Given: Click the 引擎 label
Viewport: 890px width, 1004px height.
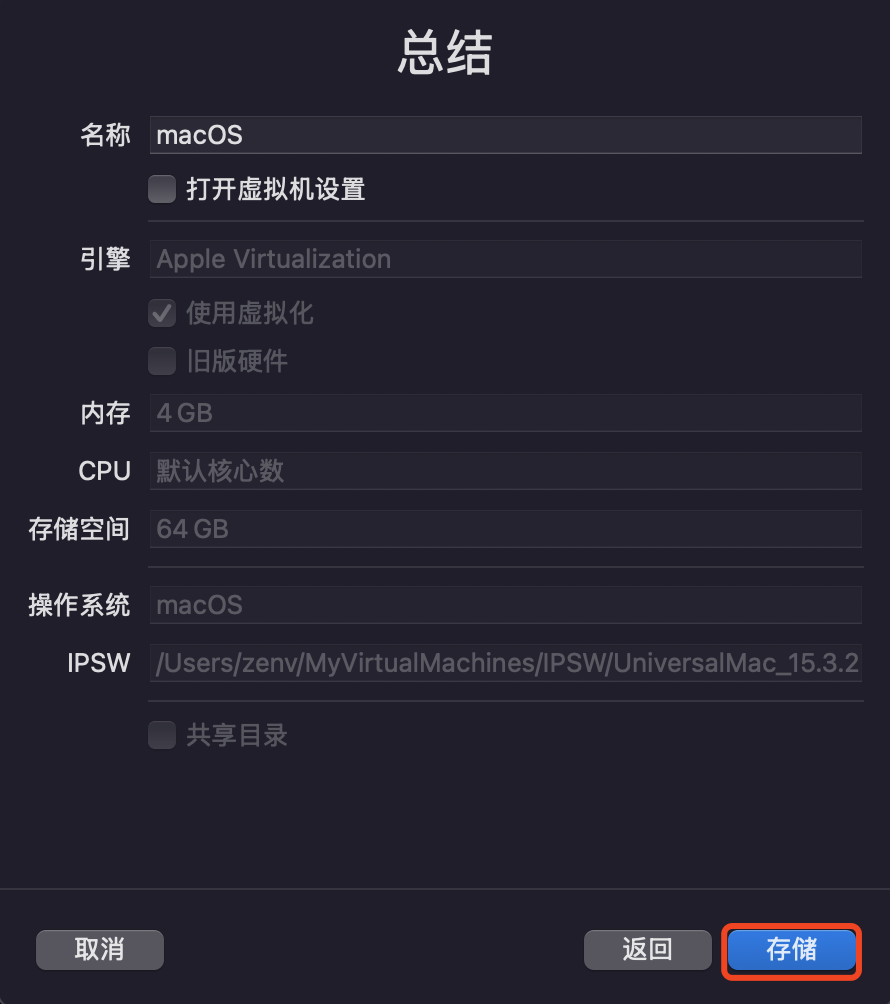Looking at the screenshot, I should (105, 259).
